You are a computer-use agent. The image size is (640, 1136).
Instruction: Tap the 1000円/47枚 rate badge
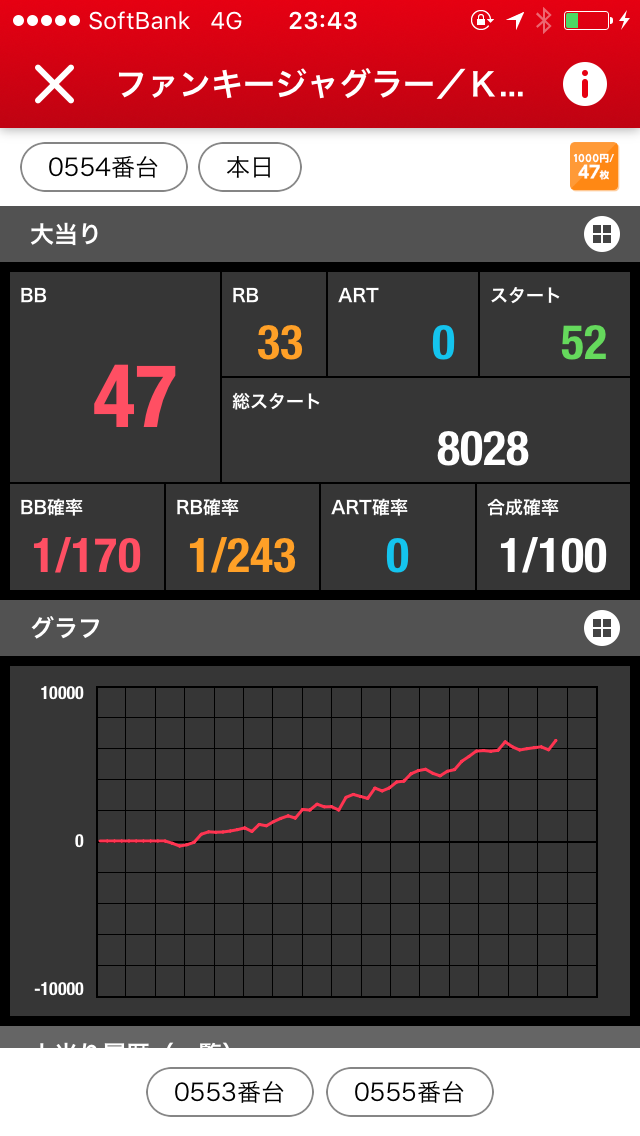pyautogui.click(x=593, y=166)
